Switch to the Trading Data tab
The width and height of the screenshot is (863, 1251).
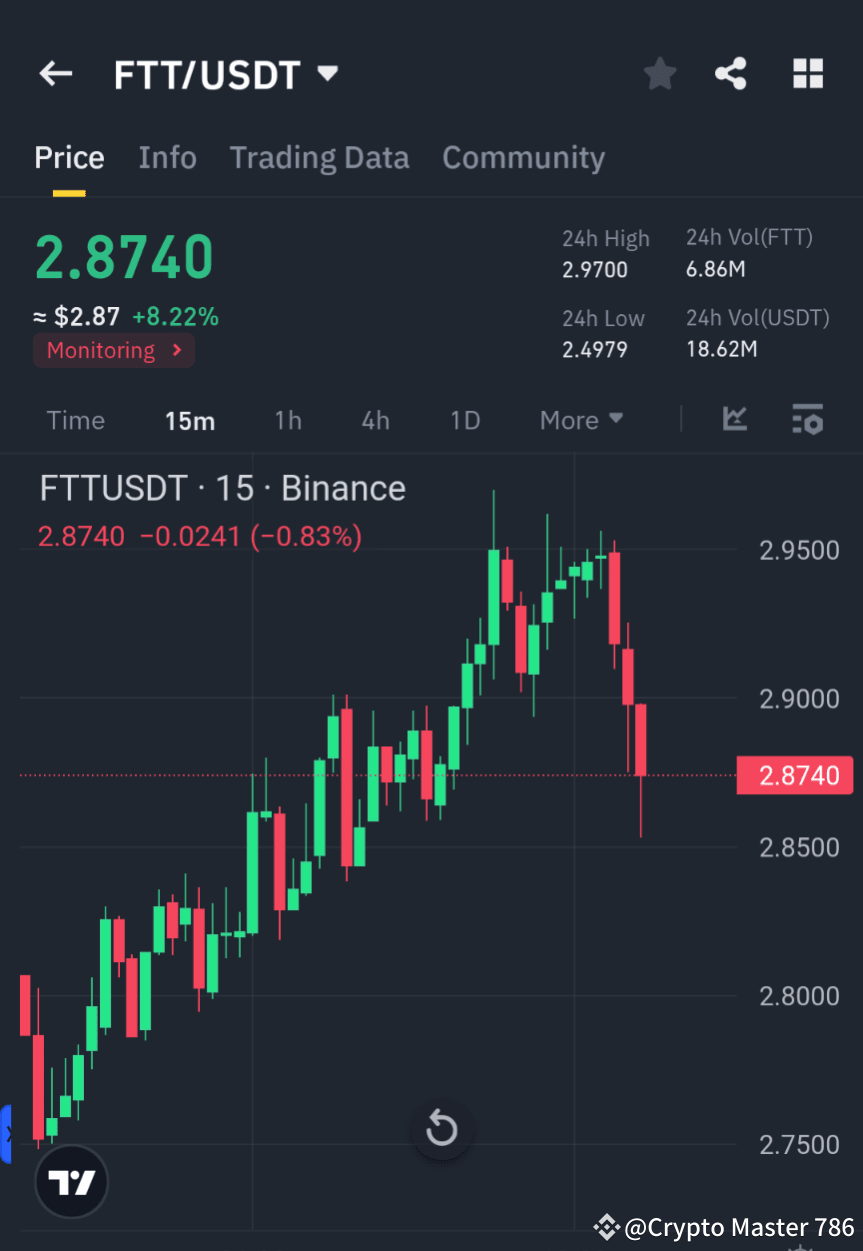(x=319, y=157)
